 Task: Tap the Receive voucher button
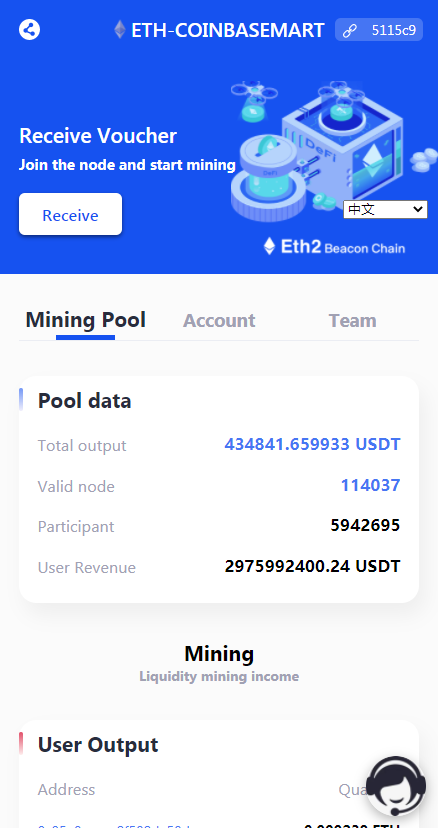point(70,214)
